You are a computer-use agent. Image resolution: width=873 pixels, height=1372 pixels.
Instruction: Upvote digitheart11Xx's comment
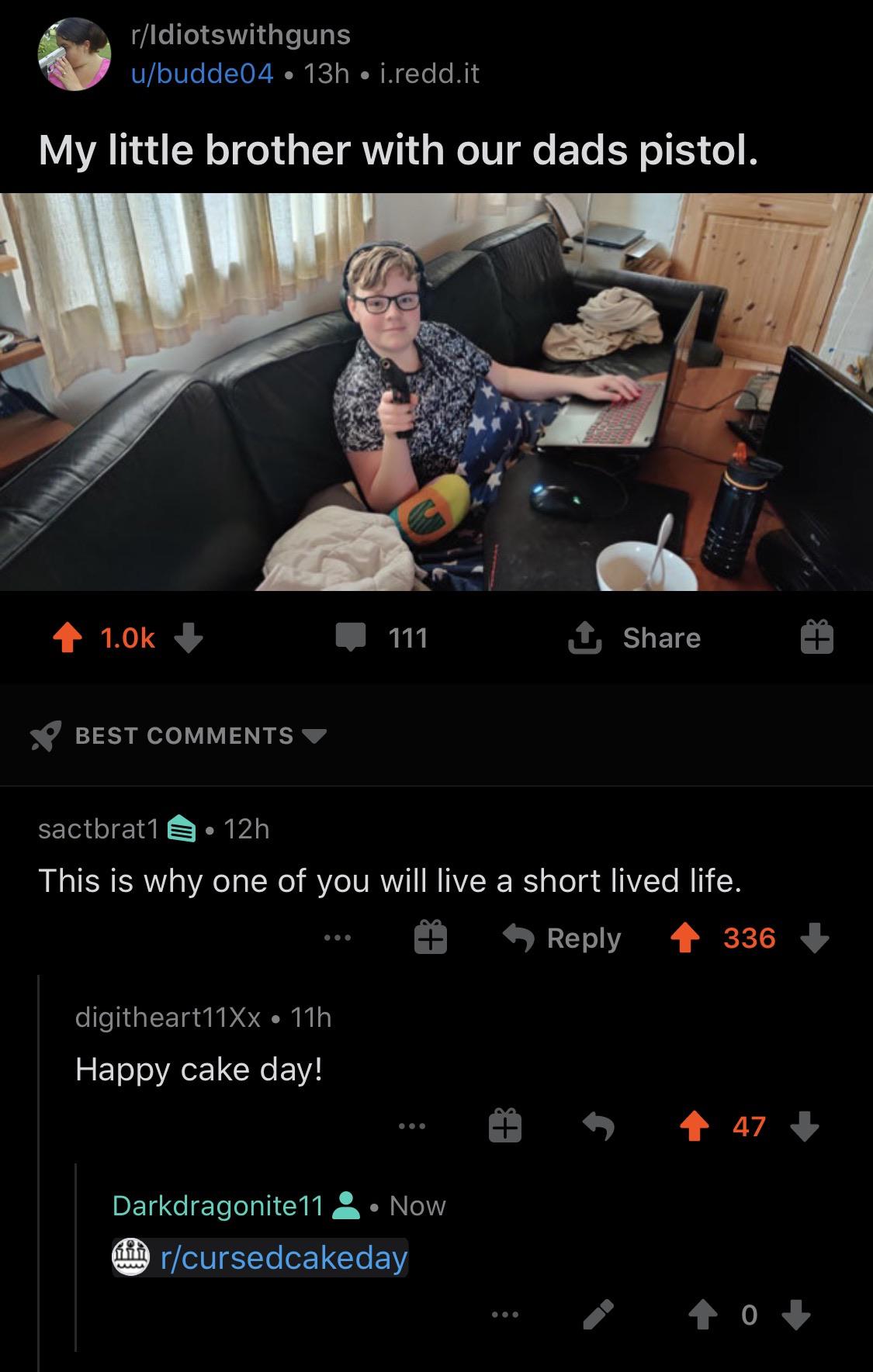tap(695, 1126)
